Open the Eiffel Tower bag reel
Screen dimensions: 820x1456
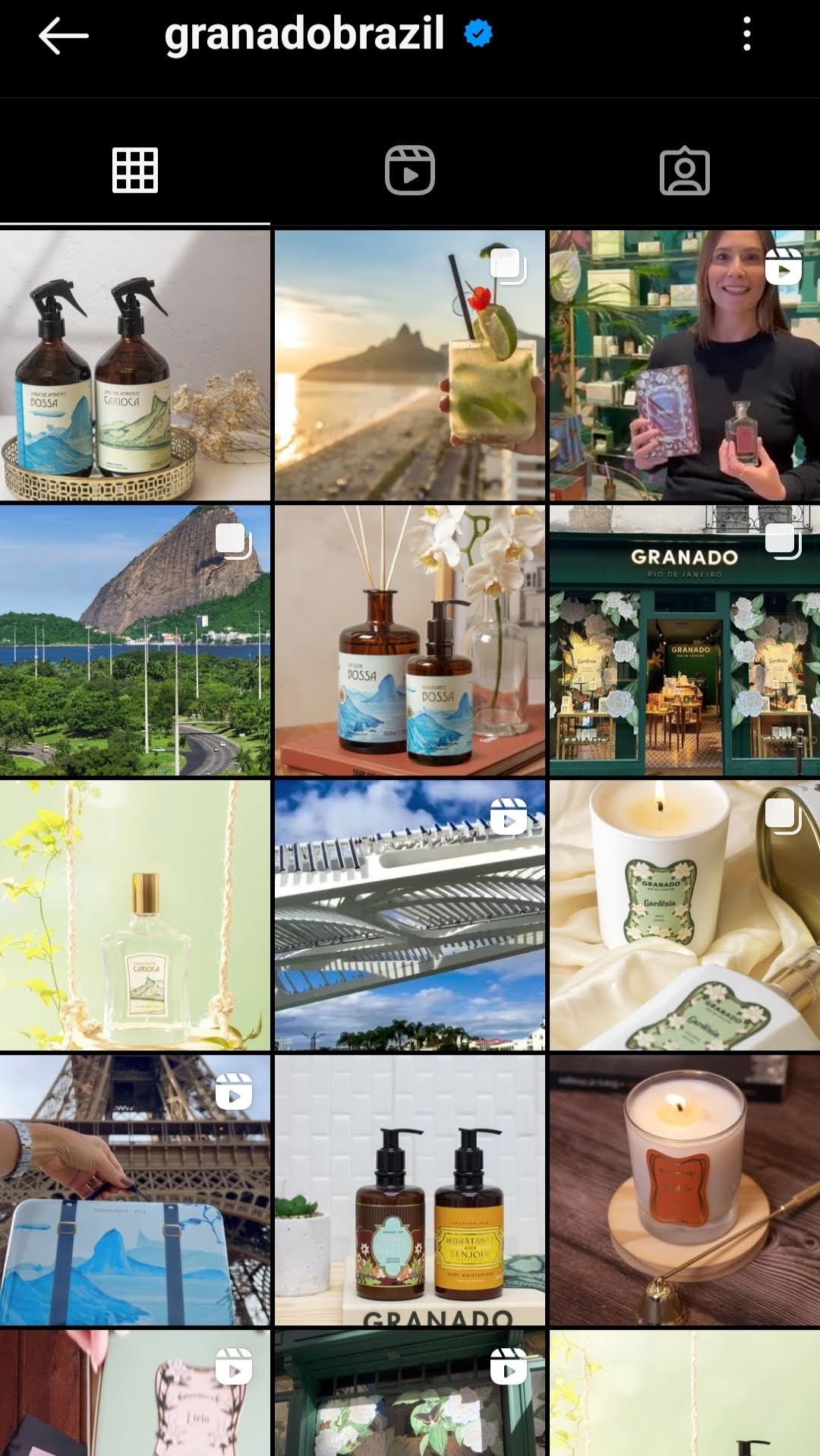click(135, 1191)
